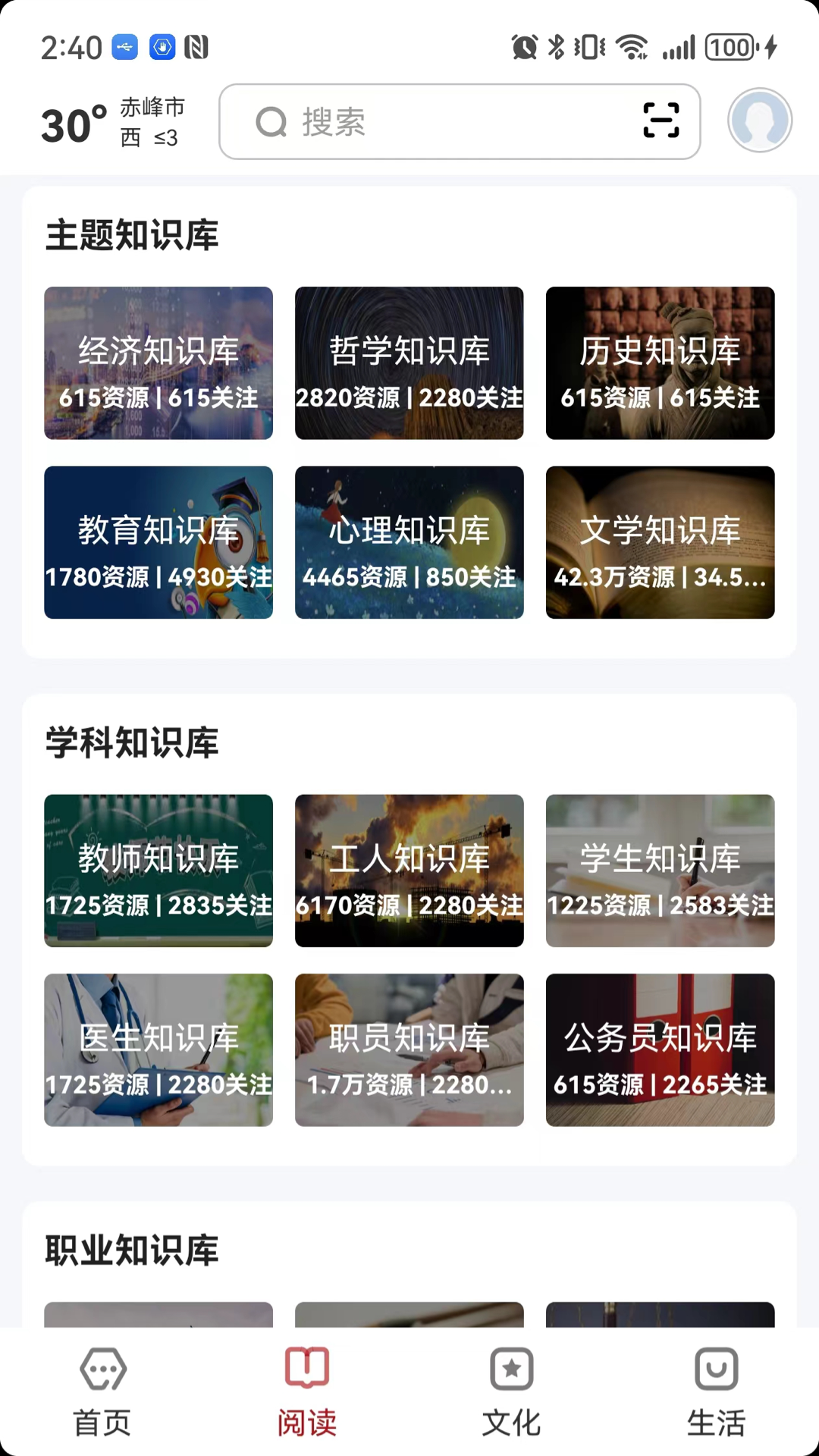Open 心理知识库 card

(409, 542)
